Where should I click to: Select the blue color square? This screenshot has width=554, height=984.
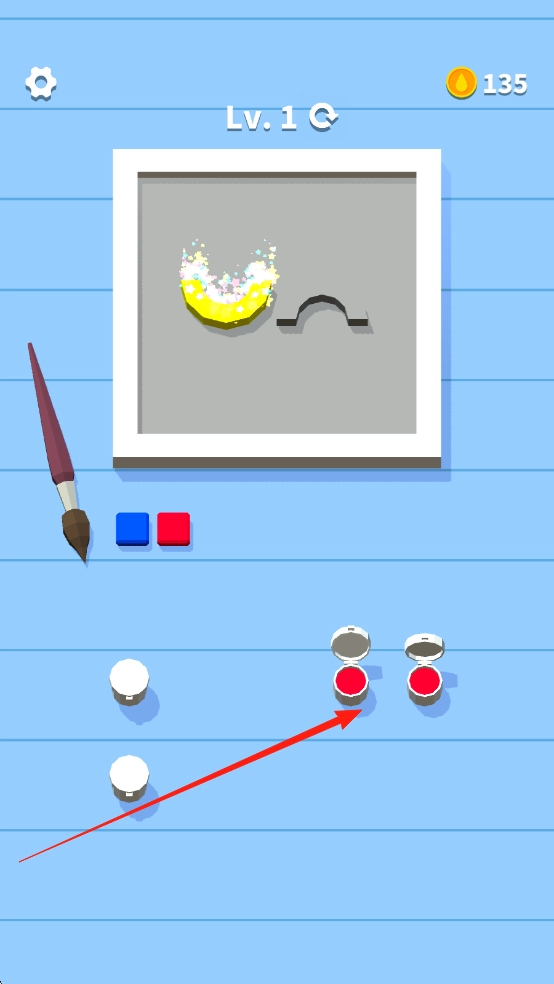click(132, 529)
